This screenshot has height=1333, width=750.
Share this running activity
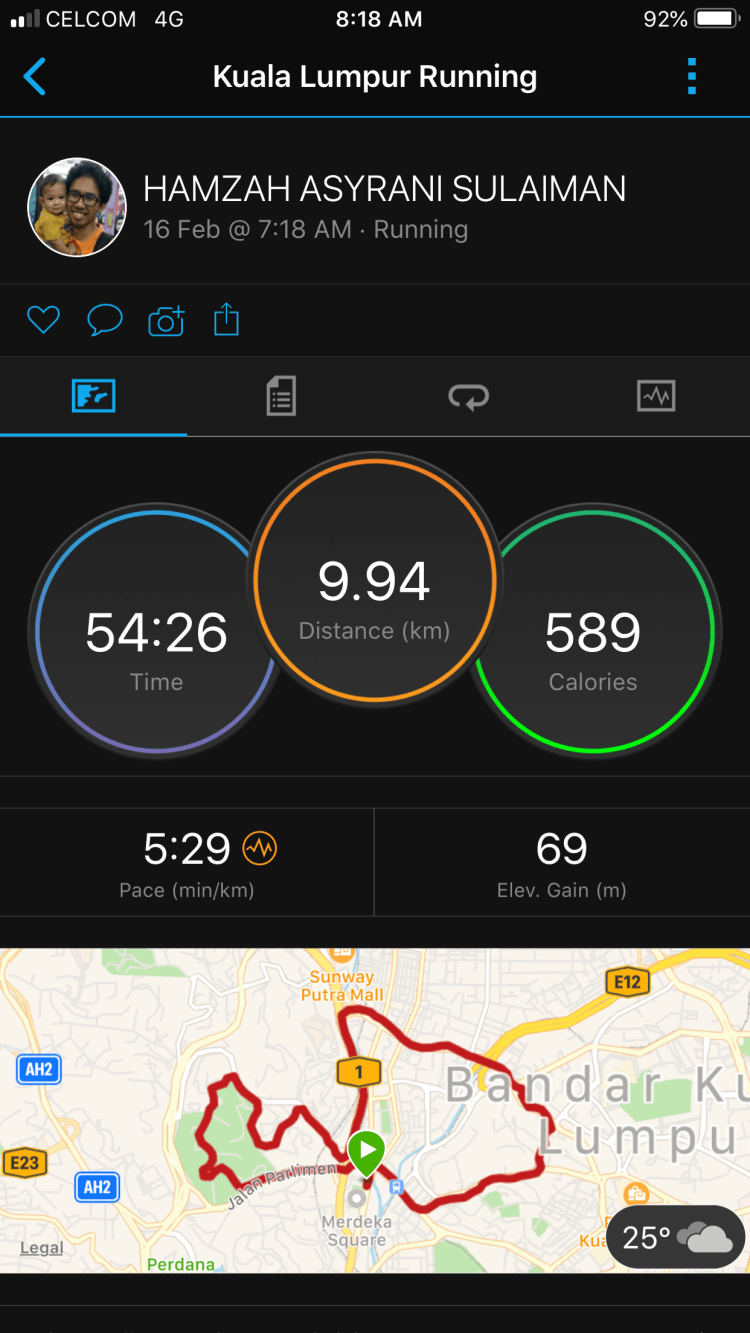[227, 320]
